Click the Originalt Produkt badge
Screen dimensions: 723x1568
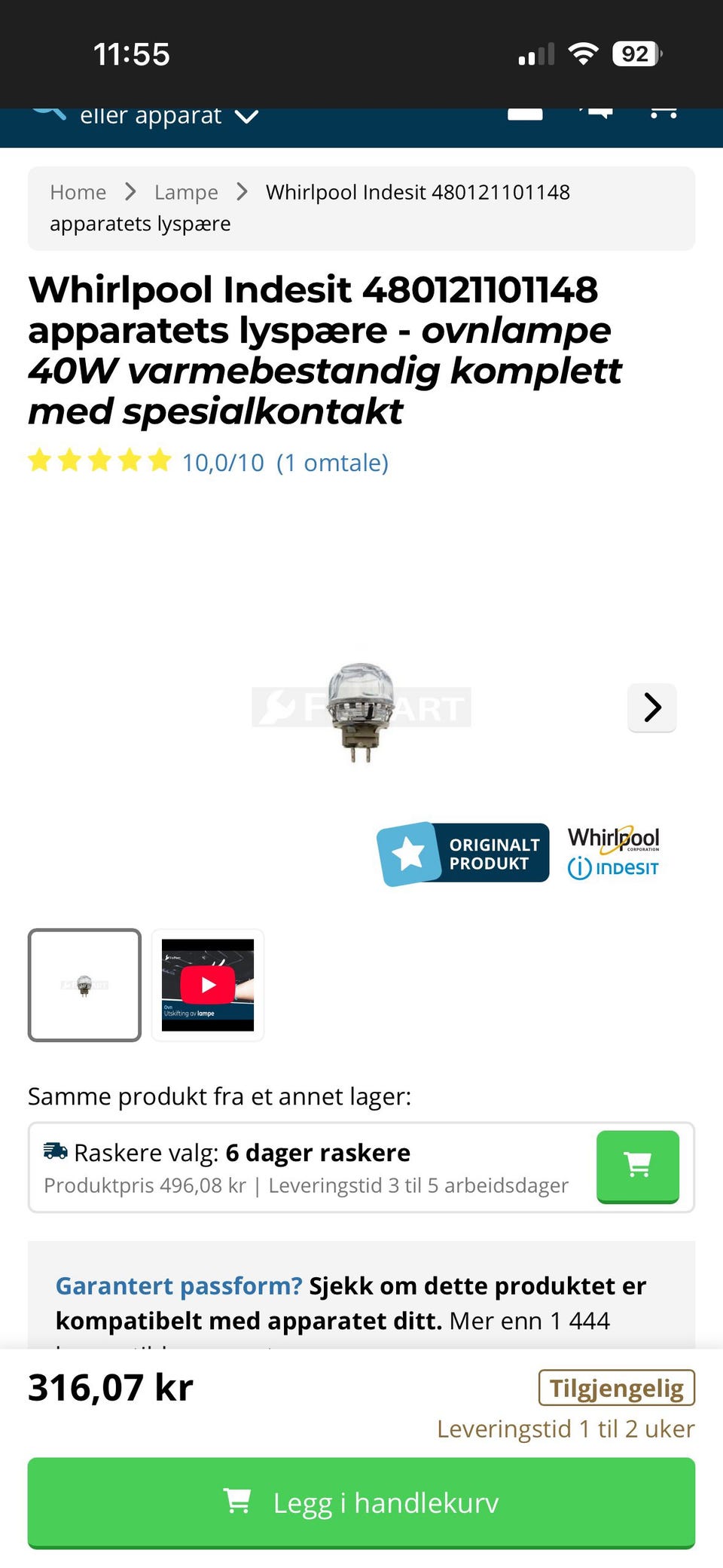pyautogui.click(x=464, y=853)
